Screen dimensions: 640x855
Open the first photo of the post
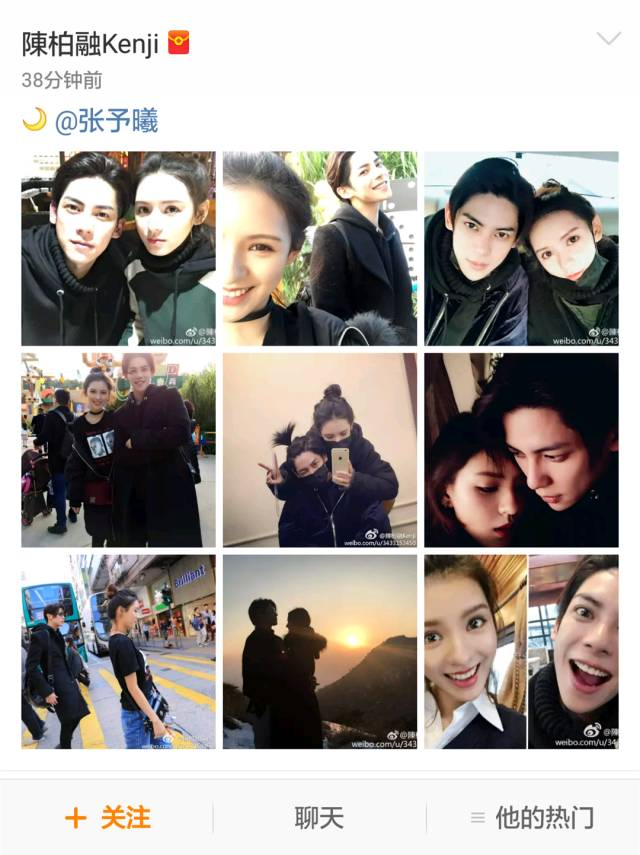click(x=118, y=249)
